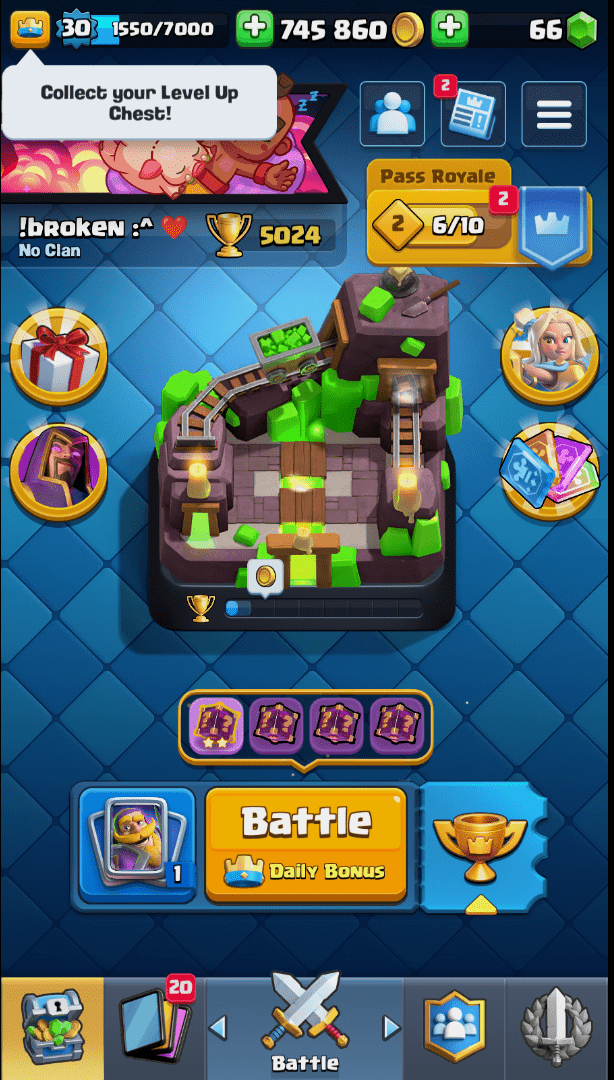This screenshot has height=1080, width=614.
Task: Add more gold with the plus button
Action: point(254,29)
